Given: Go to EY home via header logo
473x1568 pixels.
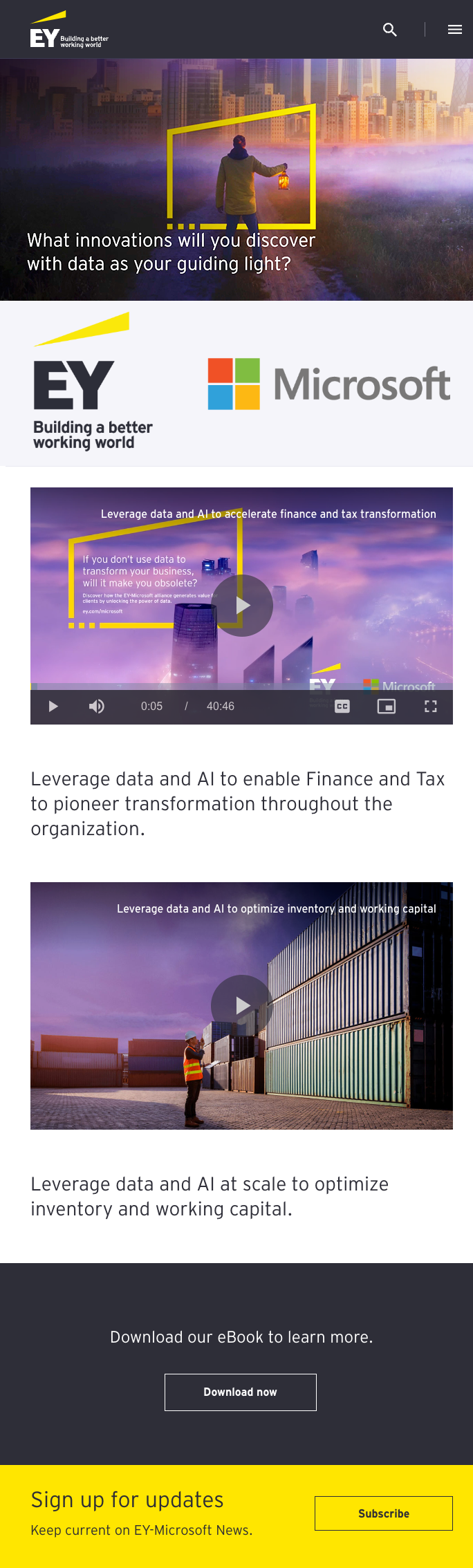Looking at the screenshot, I should pyautogui.click(x=68, y=31).
